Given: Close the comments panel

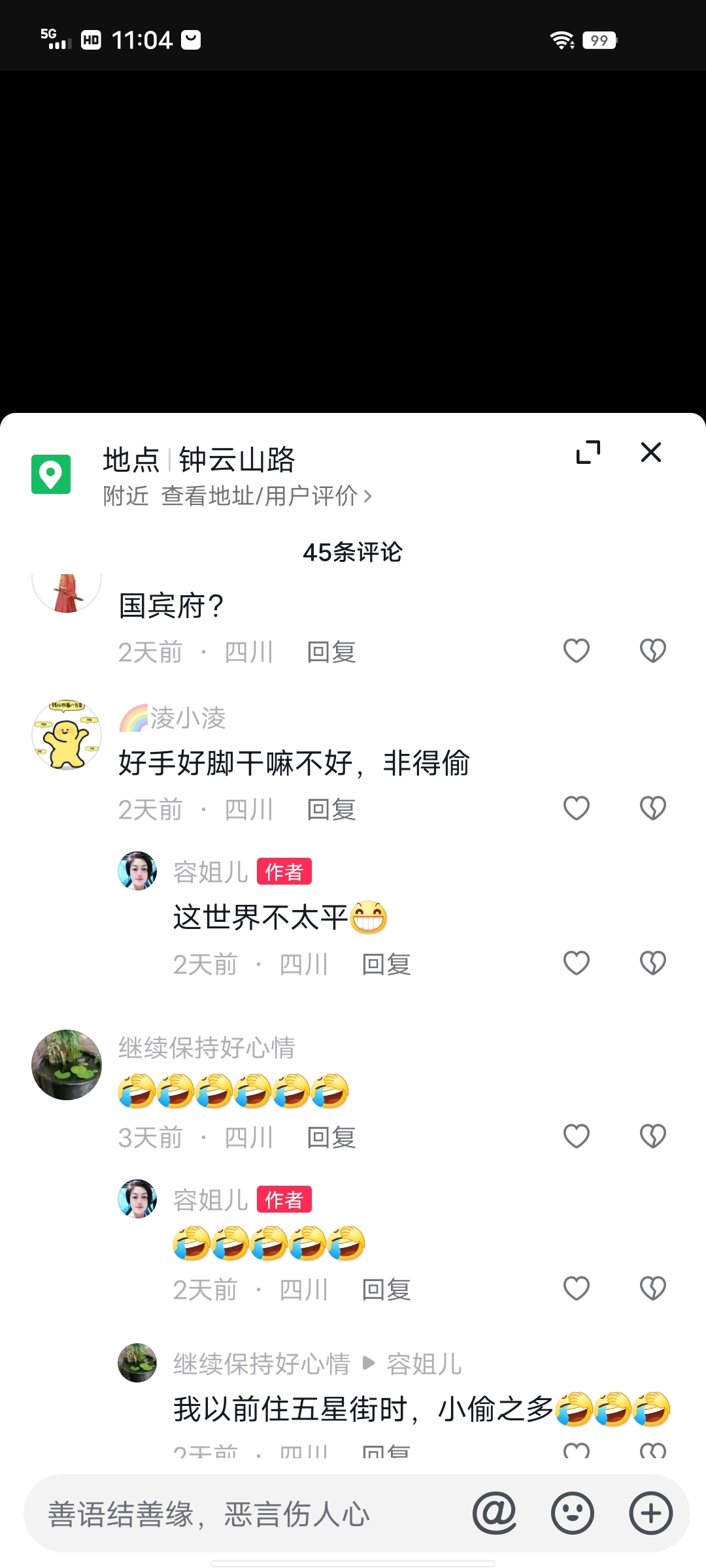Looking at the screenshot, I should [x=650, y=452].
